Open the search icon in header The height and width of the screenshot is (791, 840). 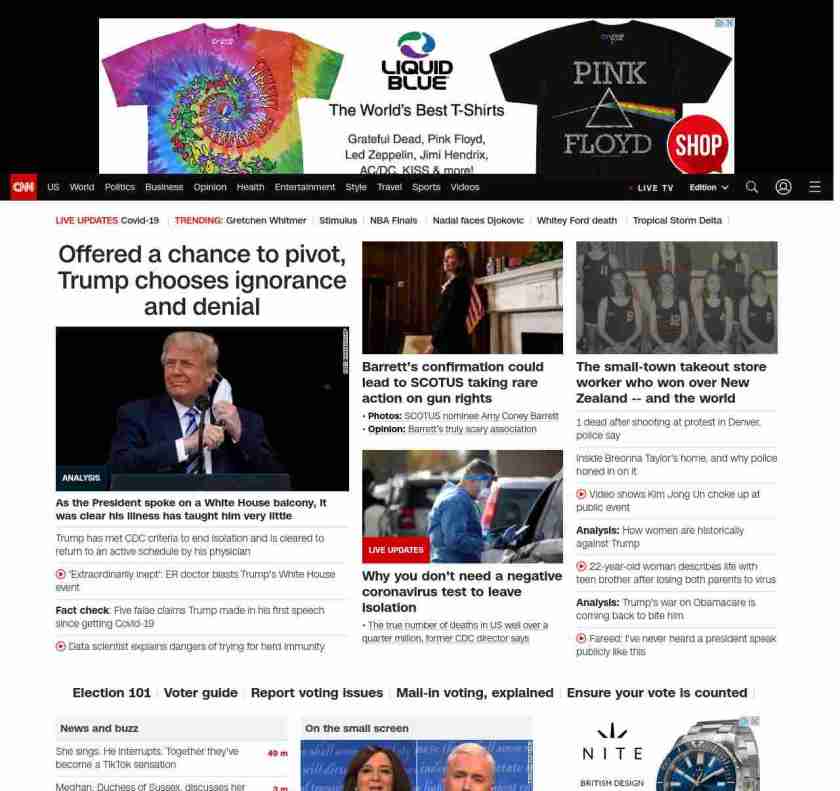[752, 187]
